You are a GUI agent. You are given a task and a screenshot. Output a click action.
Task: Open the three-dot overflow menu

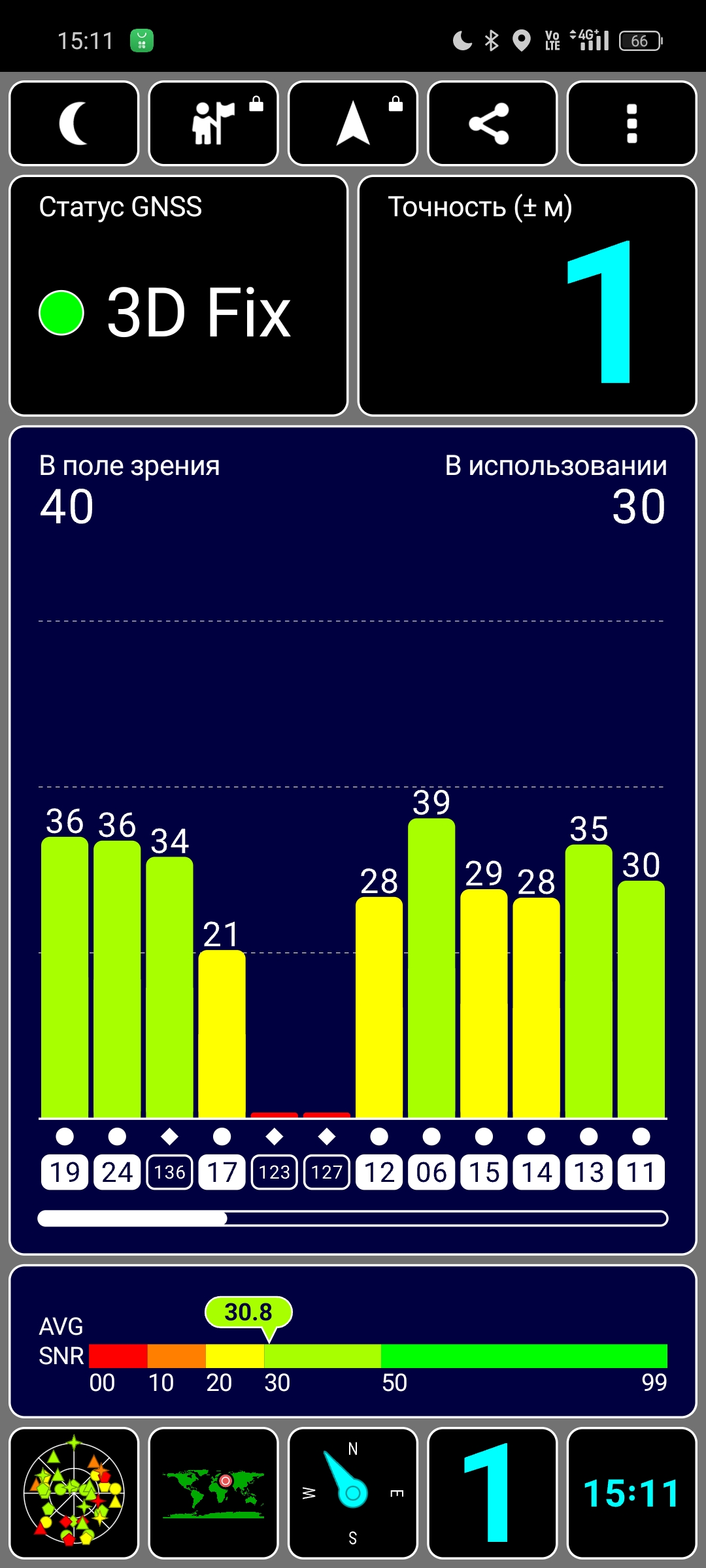click(x=631, y=123)
